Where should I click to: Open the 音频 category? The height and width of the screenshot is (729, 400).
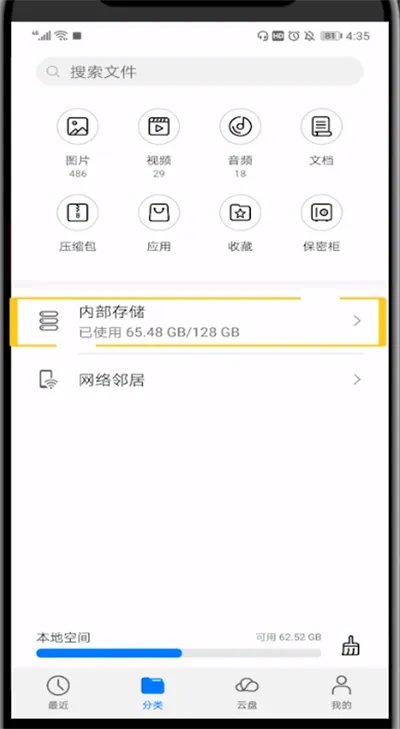pos(240,143)
